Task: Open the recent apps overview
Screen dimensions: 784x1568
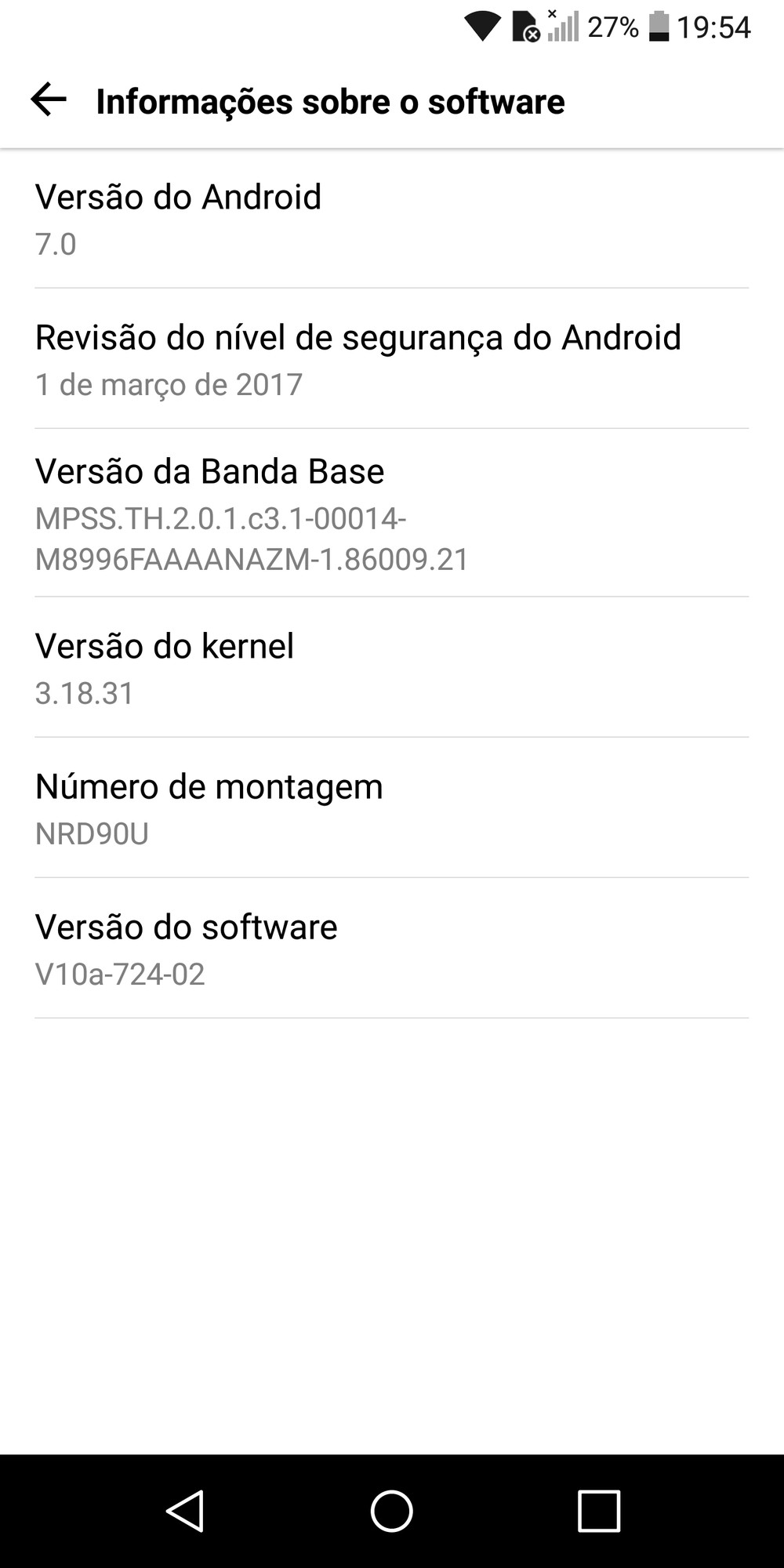Action: coord(599,1511)
